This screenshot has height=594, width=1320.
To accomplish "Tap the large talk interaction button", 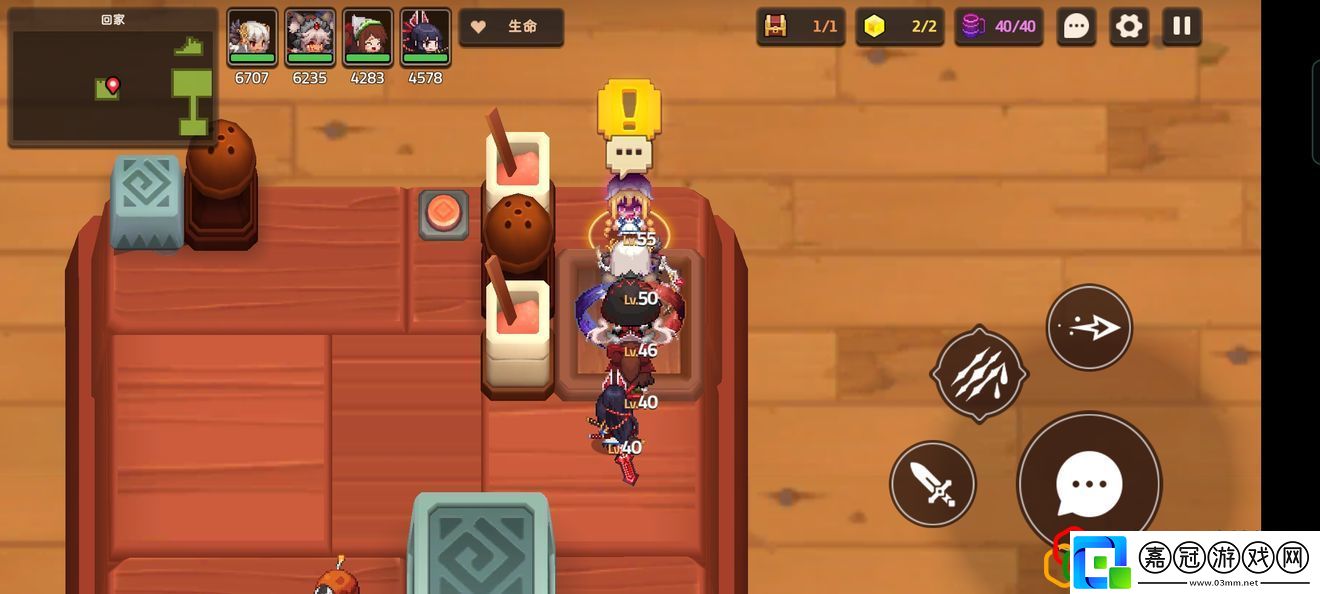I will click(1089, 483).
